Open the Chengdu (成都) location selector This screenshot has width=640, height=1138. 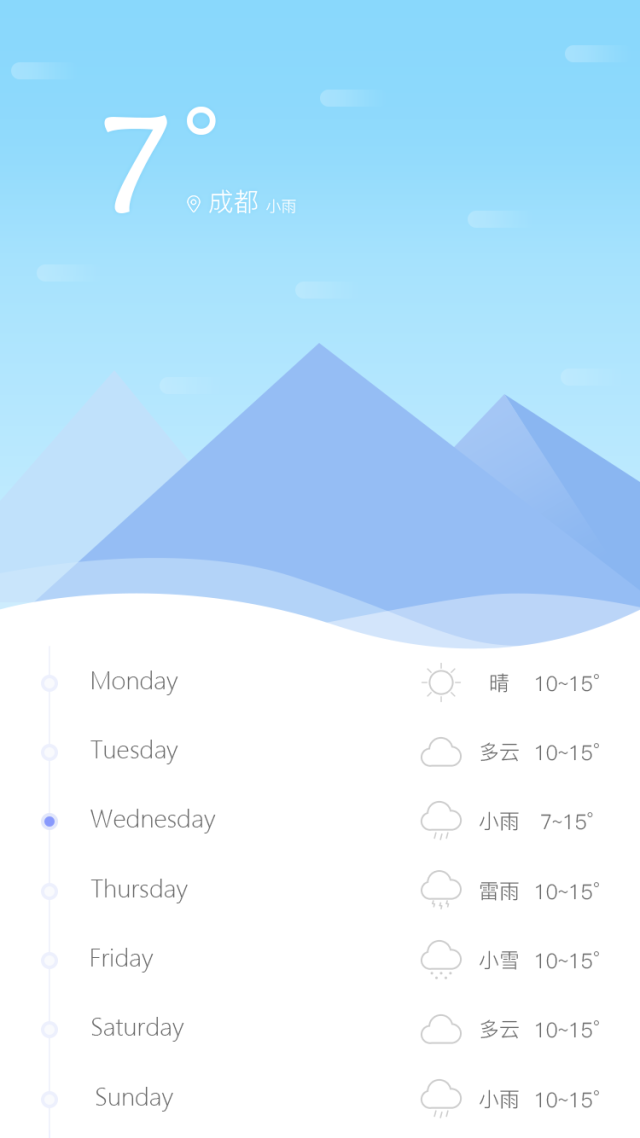[x=222, y=202]
